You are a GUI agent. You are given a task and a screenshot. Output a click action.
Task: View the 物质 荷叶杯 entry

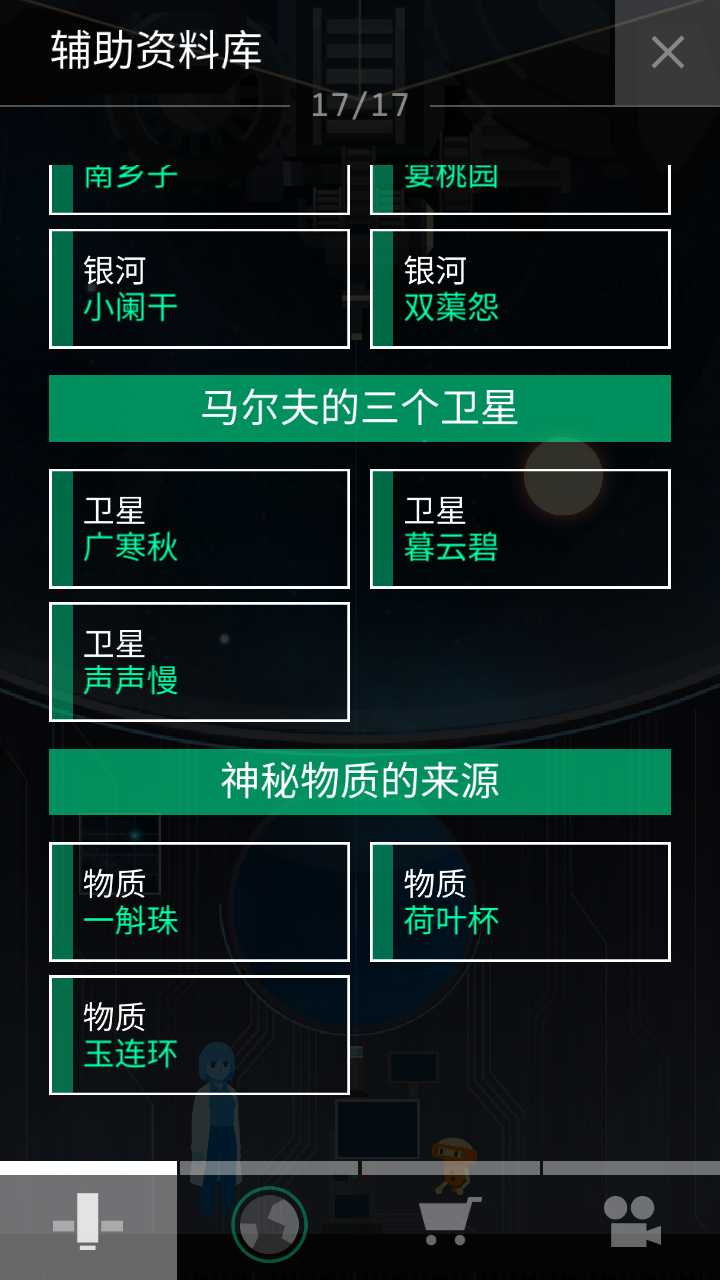pos(520,902)
